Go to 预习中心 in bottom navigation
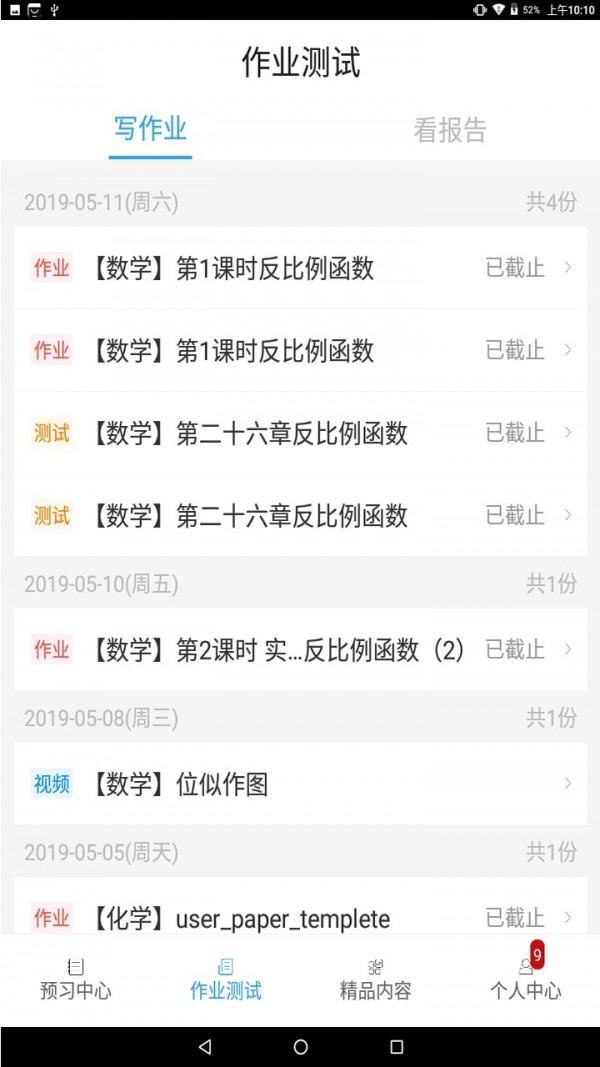Image resolution: width=600 pixels, height=1067 pixels. [75, 980]
